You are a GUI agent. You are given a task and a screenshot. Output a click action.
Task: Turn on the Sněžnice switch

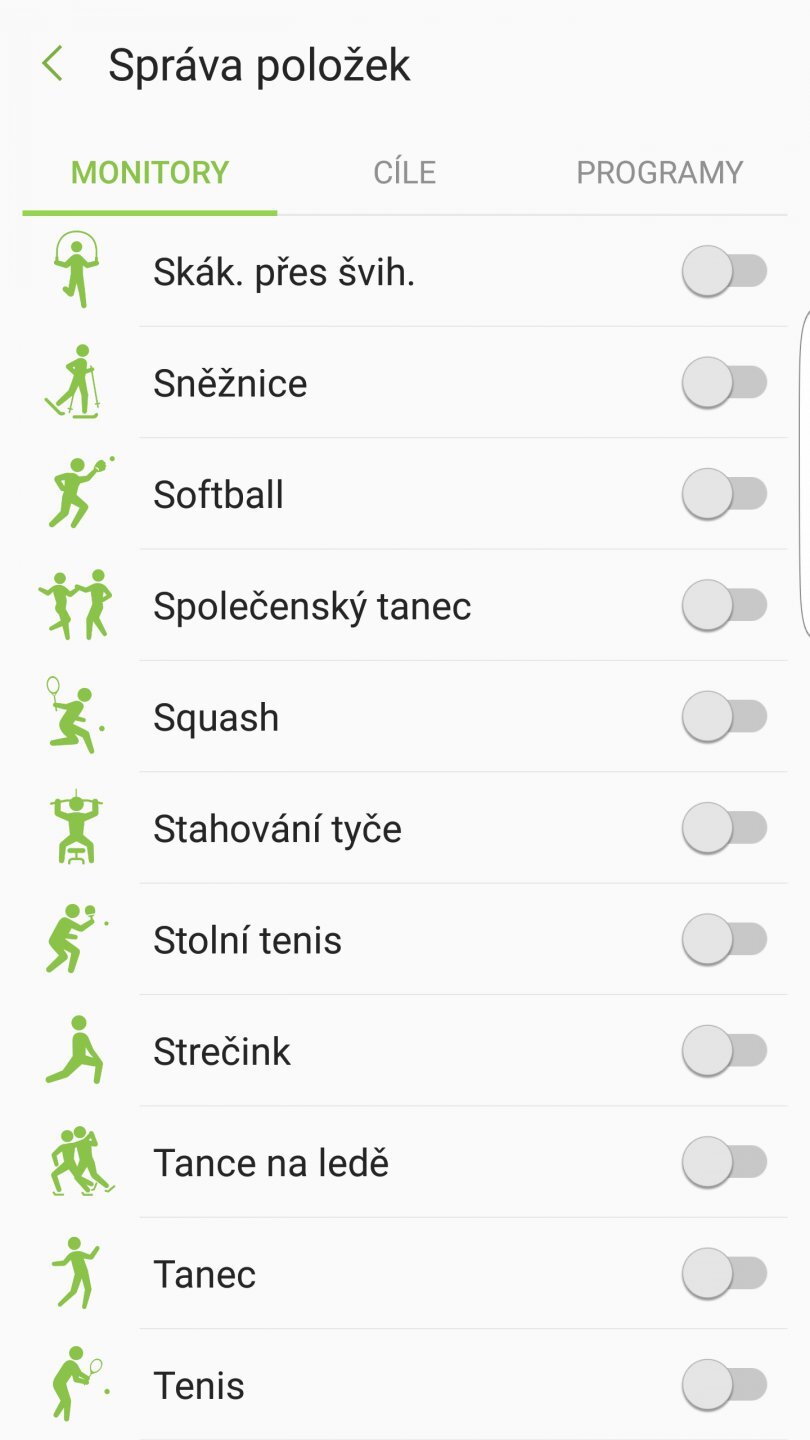[723, 382]
